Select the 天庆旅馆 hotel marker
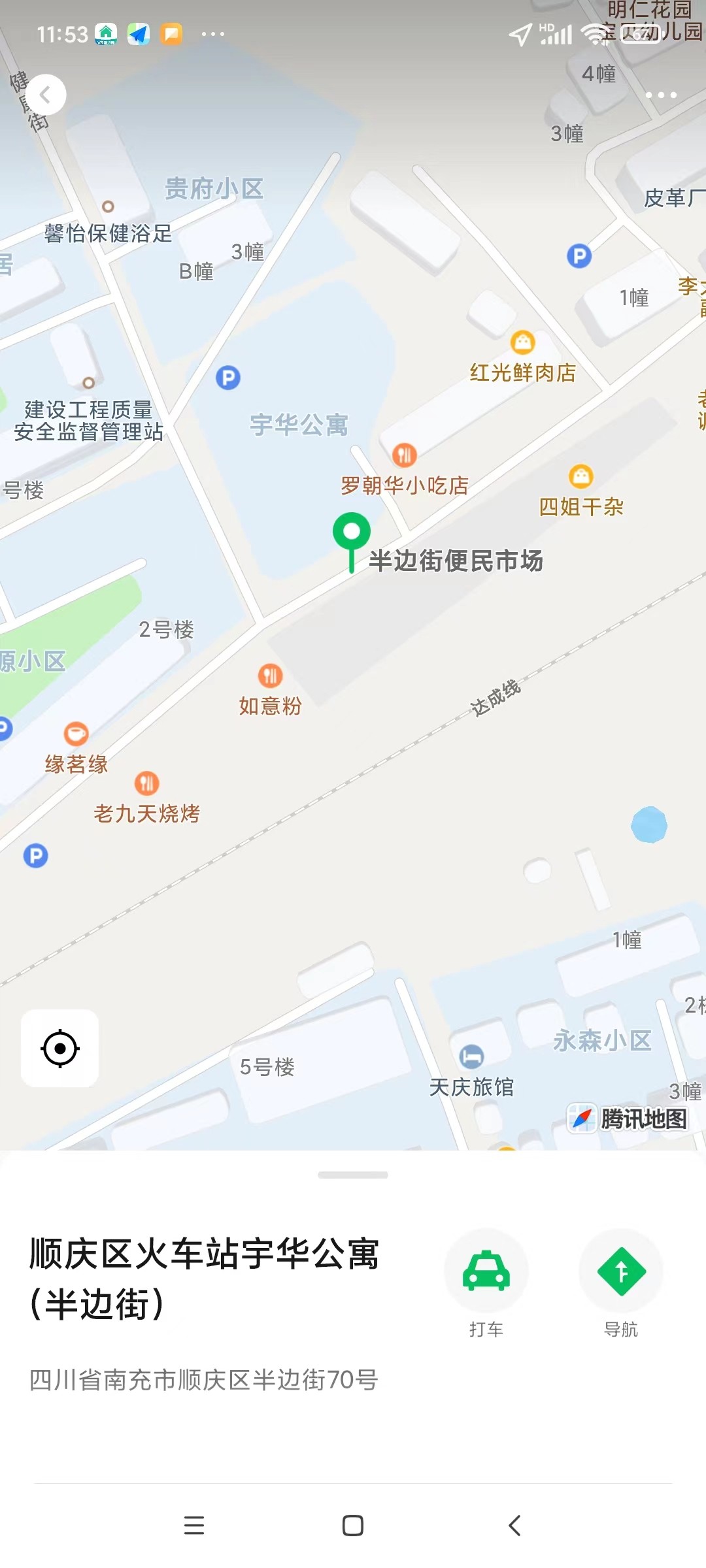Viewport: 706px width, 1568px height. click(x=471, y=1056)
